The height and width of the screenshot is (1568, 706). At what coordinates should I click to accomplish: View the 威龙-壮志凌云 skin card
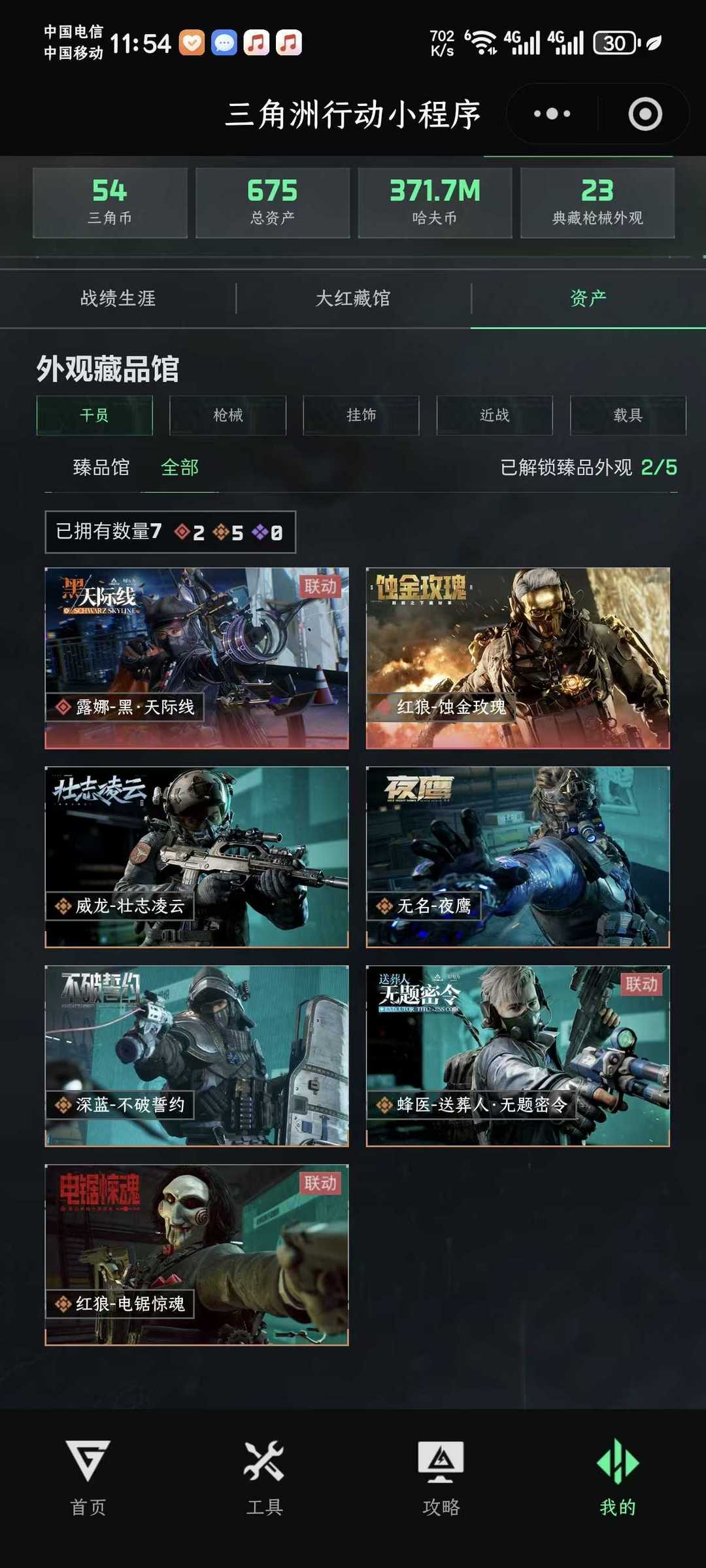pyautogui.click(x=197, y=857)
